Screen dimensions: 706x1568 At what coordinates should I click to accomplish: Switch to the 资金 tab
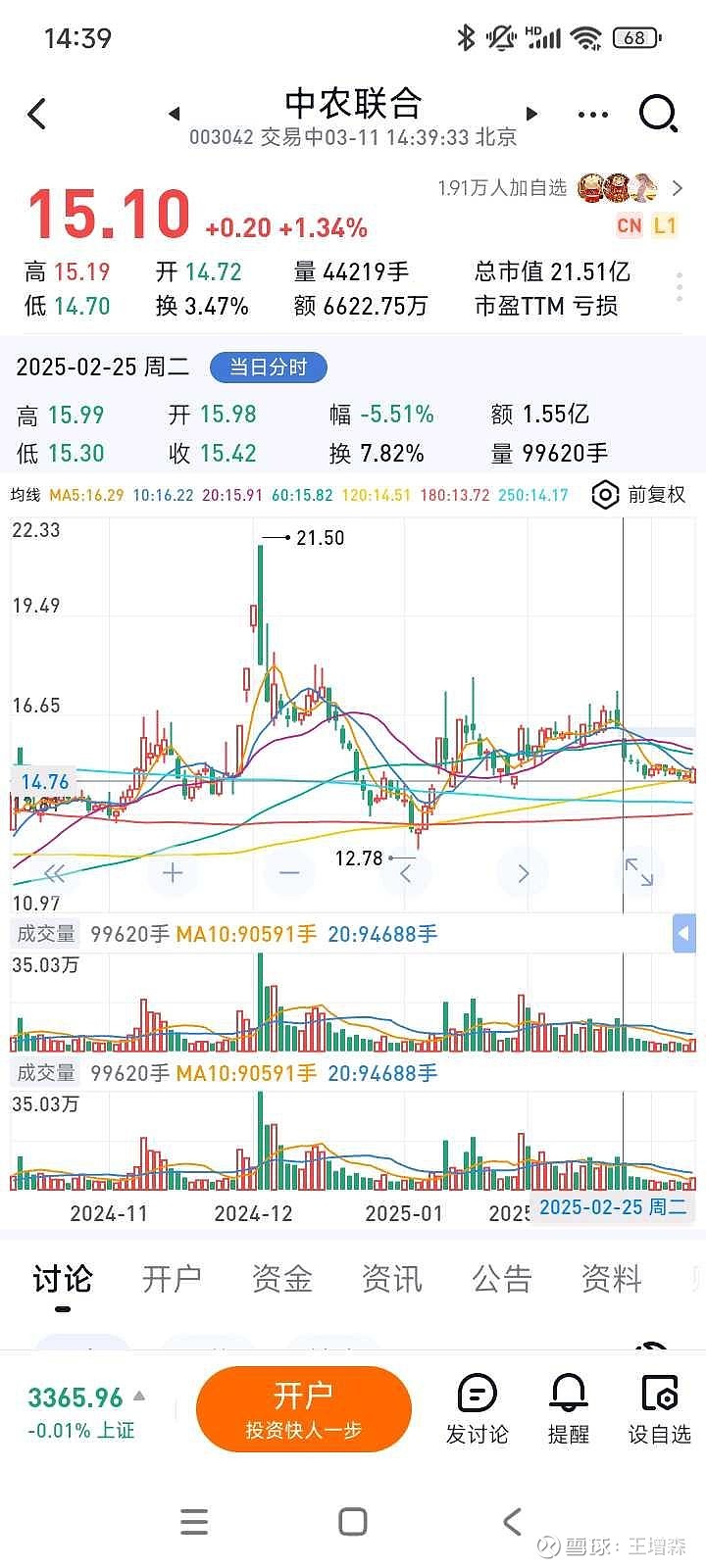coord(281,1279)
